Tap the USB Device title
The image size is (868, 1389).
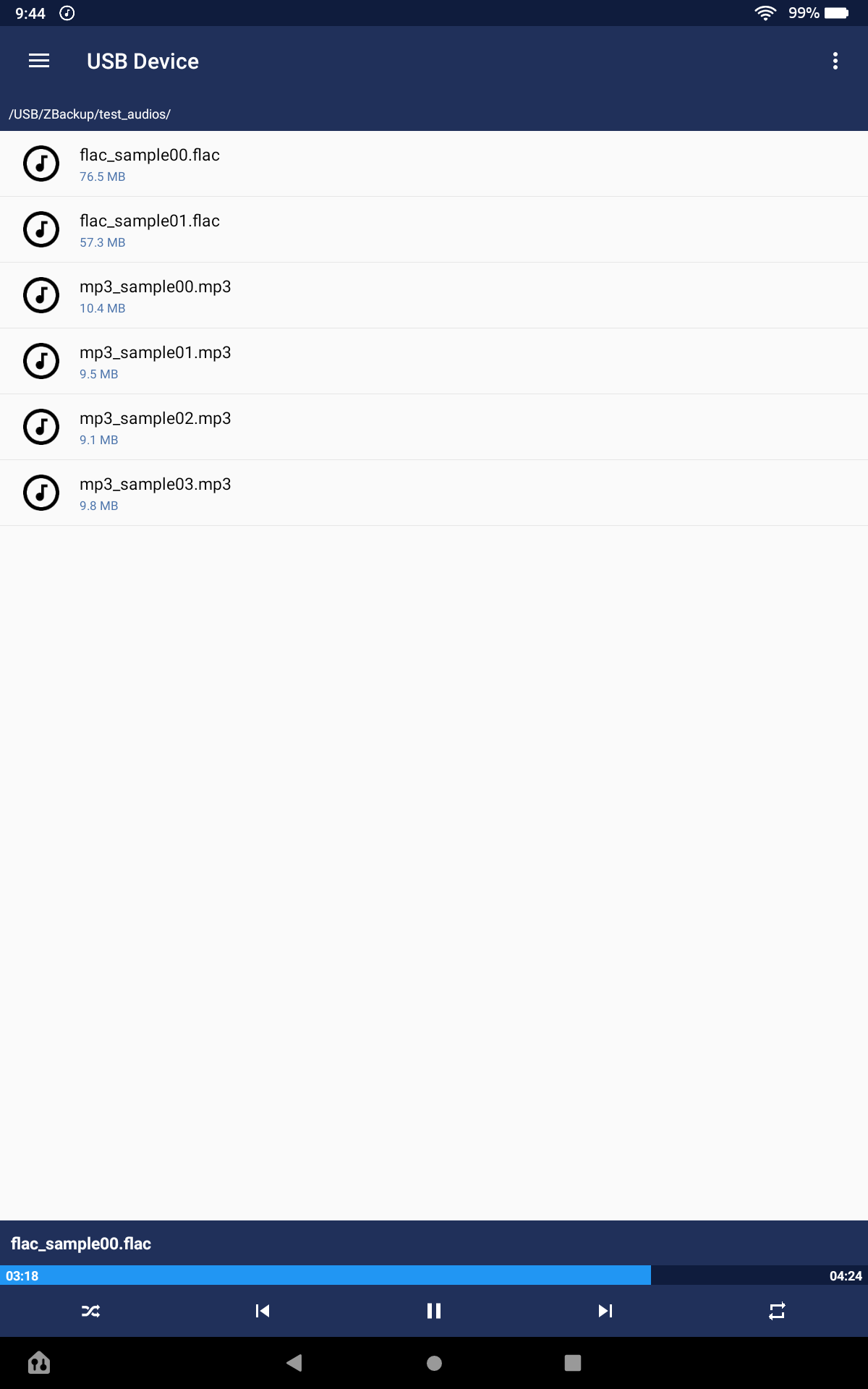click(x=143, y=61)
